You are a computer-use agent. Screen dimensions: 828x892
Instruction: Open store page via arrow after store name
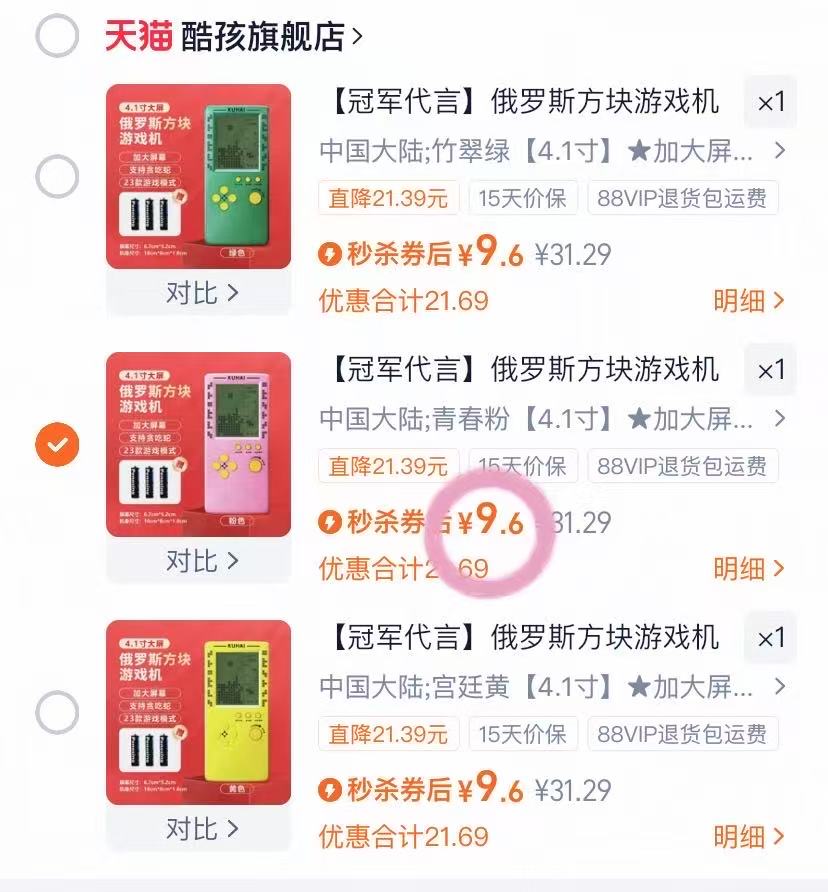pyautogui.click(x=355, y=32)
